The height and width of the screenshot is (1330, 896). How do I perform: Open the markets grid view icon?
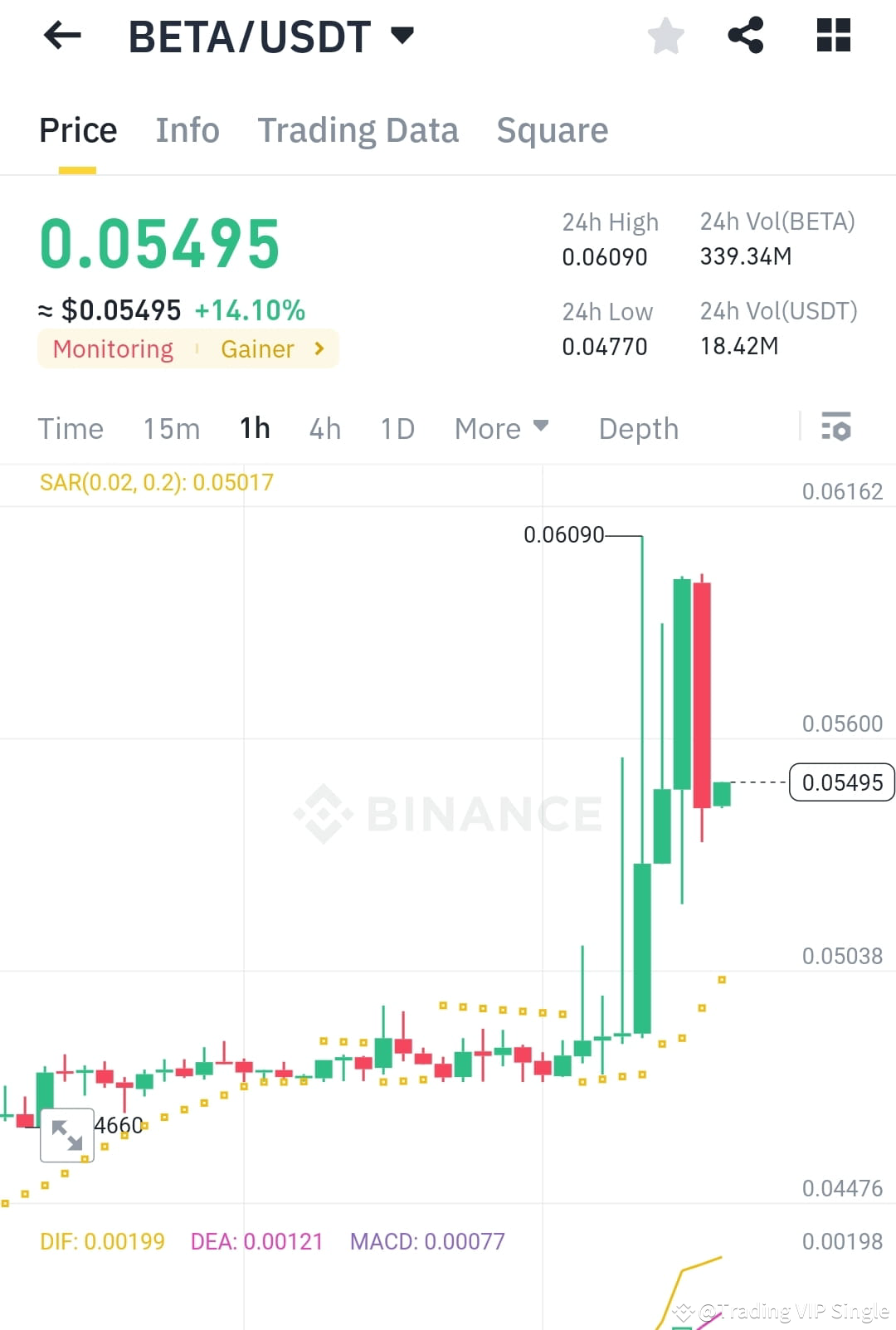832,35
